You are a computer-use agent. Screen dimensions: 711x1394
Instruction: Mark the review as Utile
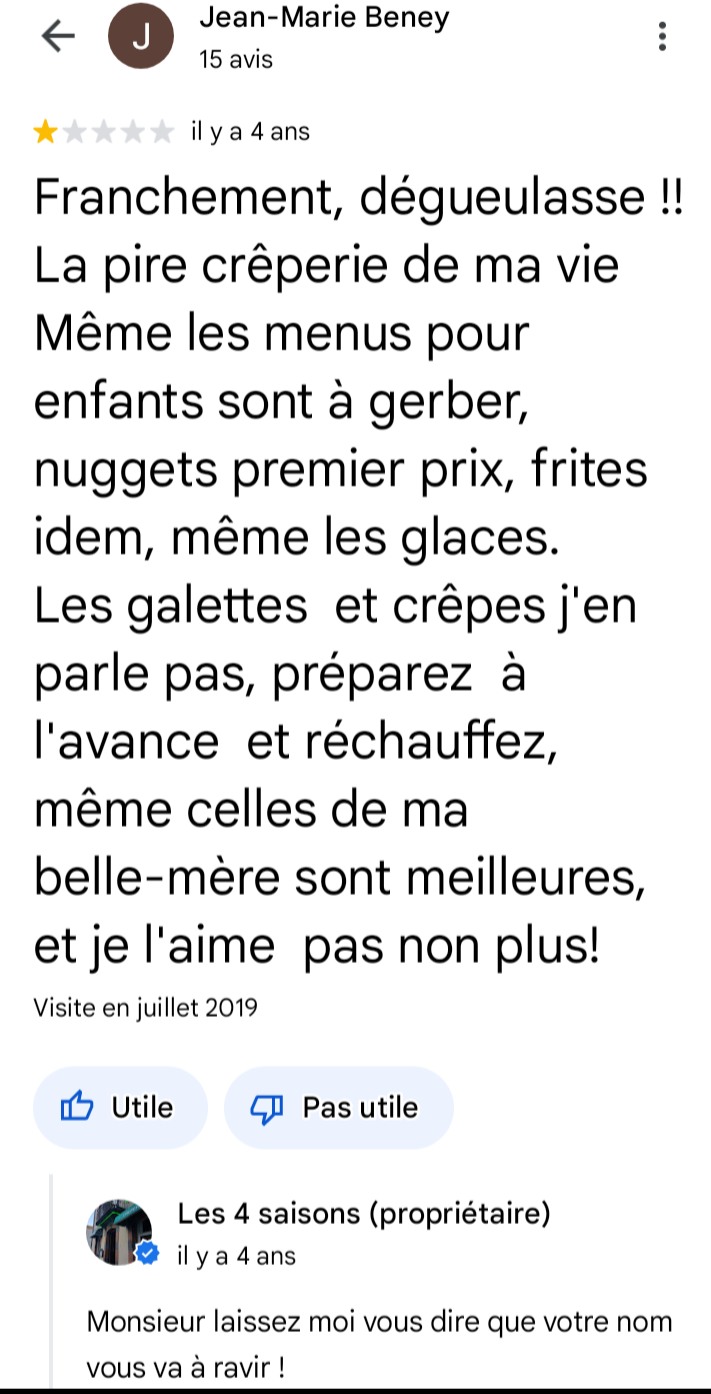pos(120,1107)
